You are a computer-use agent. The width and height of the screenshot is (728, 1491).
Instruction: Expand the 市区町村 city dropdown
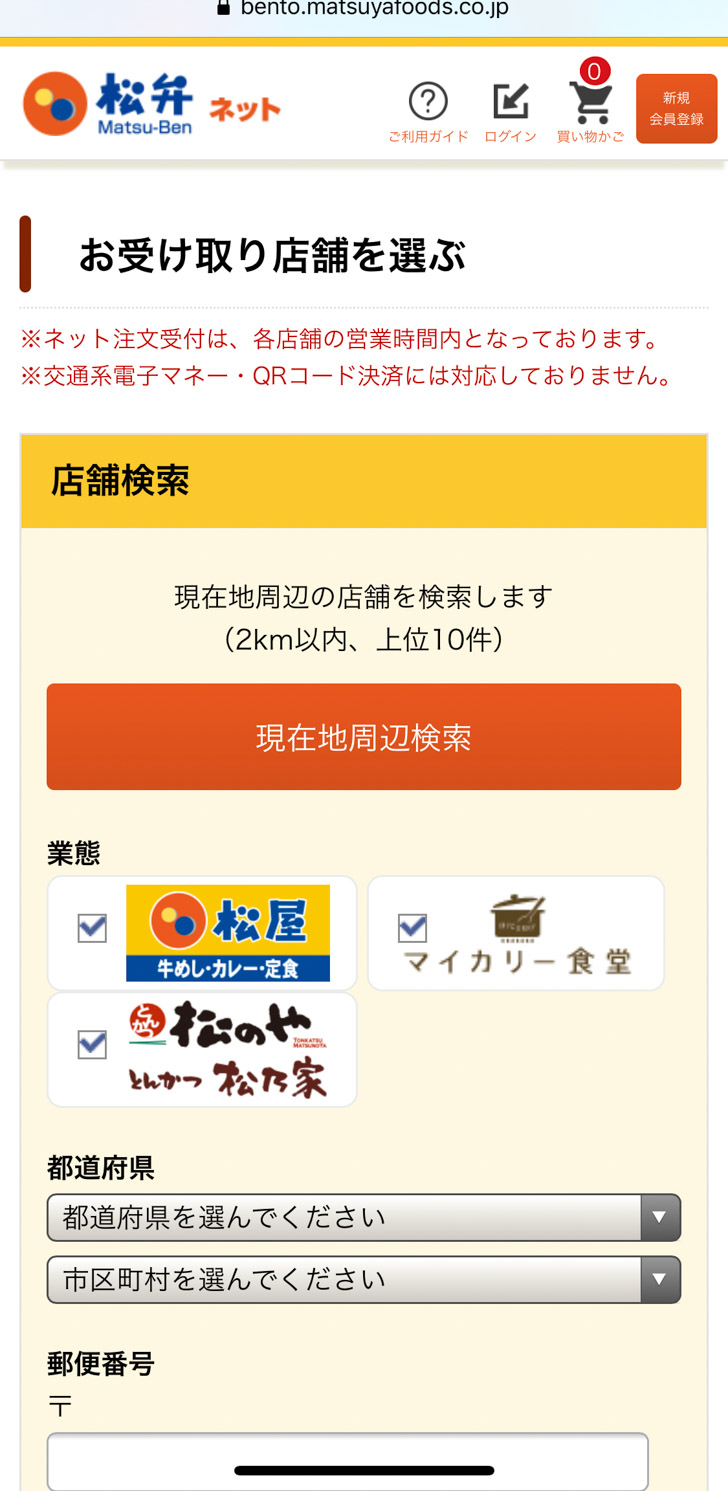coord(363,1280)
